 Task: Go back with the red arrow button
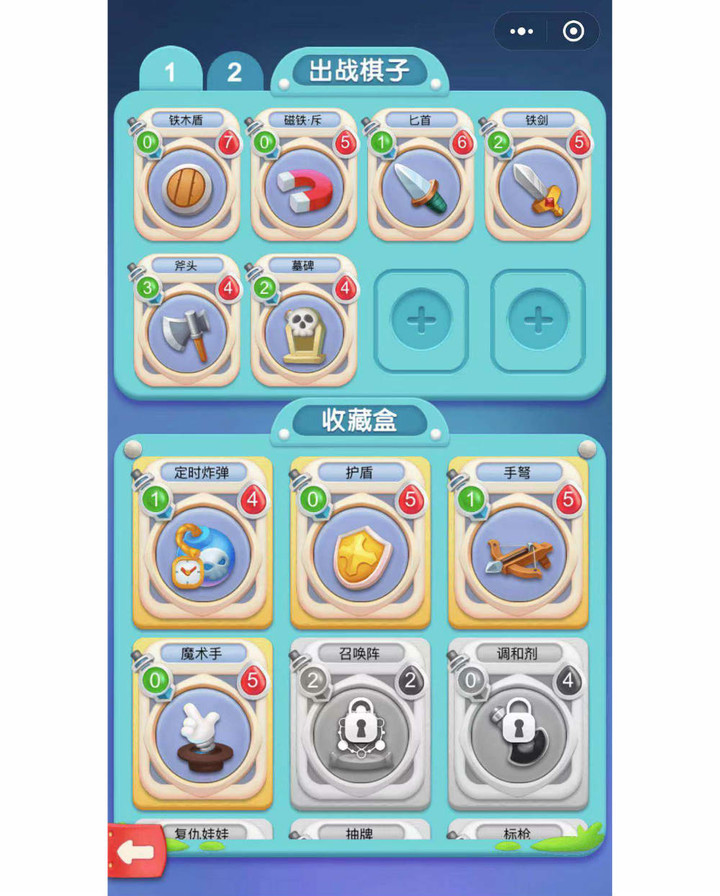click(x=136, y=852)
